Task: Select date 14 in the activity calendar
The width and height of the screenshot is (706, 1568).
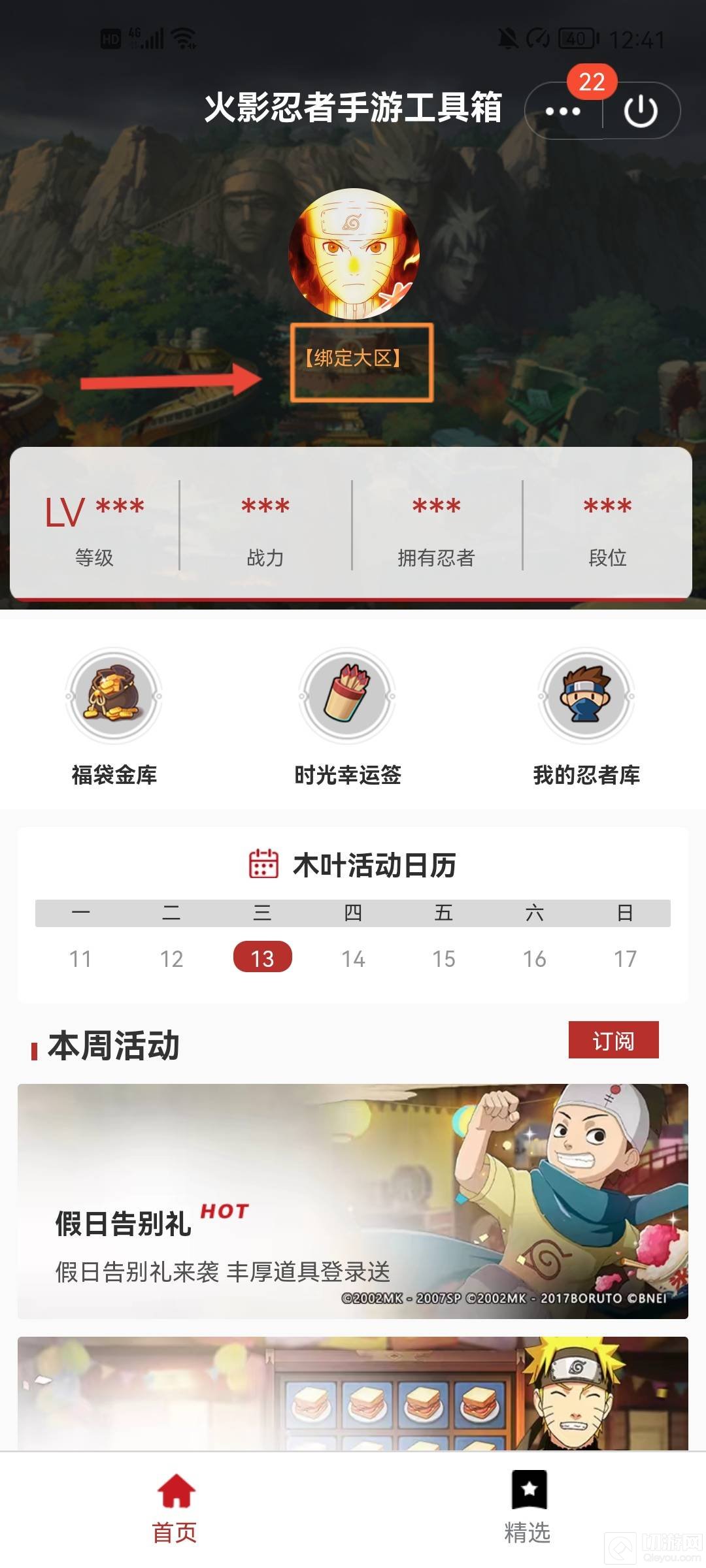Action: tap(353, 958)
